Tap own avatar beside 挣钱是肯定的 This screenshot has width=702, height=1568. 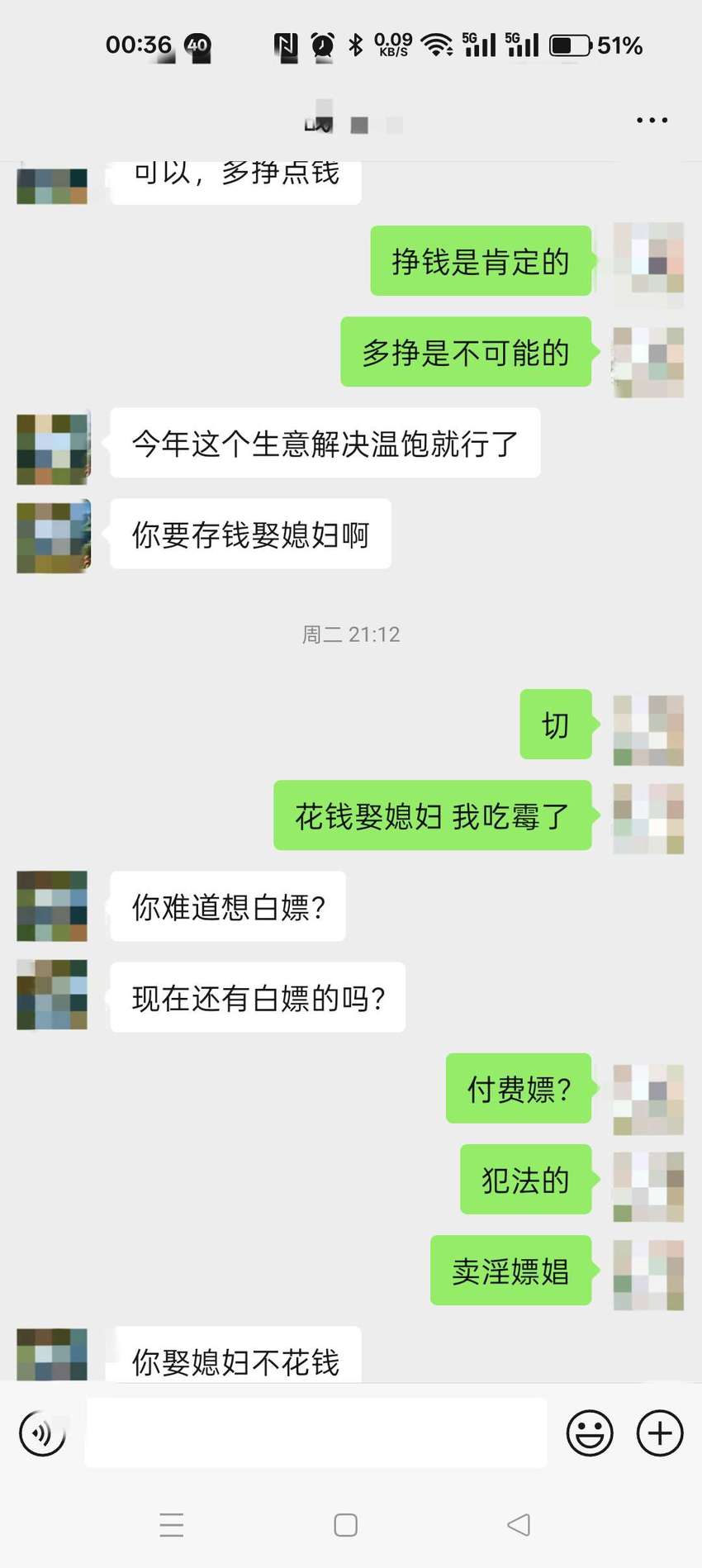point(648,259)
